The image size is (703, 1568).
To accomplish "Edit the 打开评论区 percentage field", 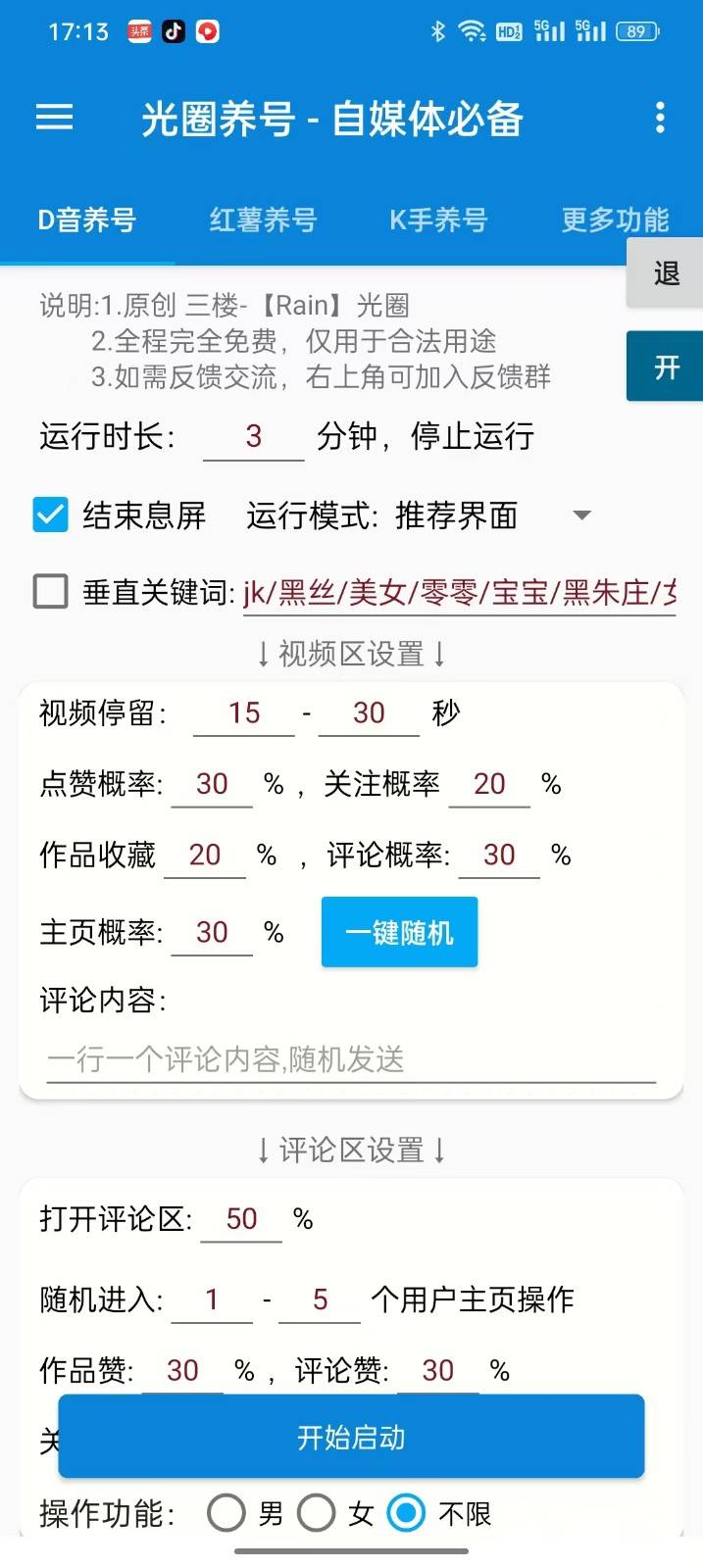I will [241, 1219].
